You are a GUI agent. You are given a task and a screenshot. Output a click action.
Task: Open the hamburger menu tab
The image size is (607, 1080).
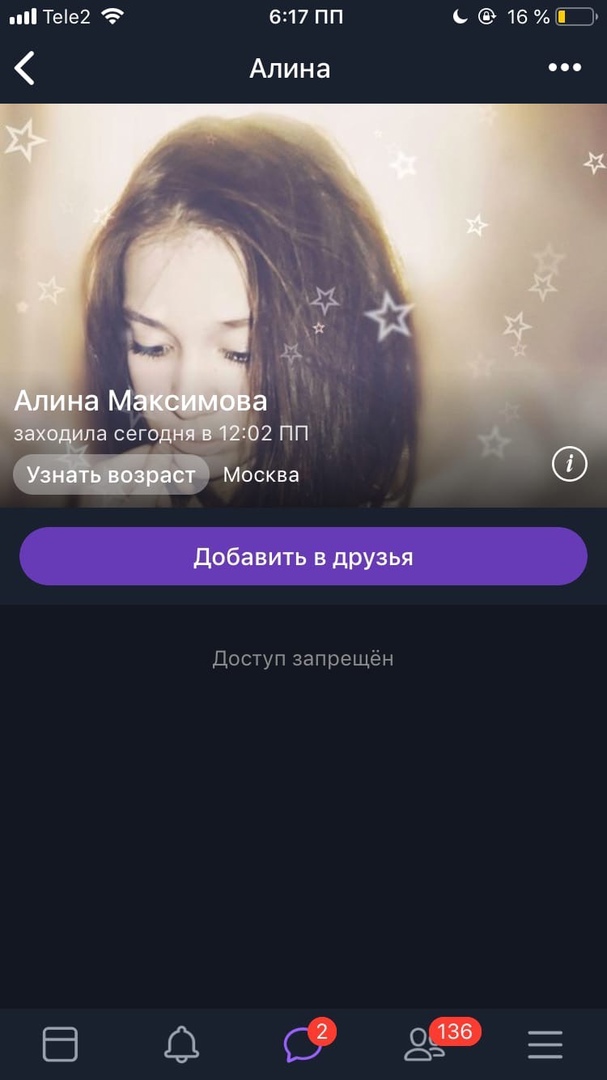545,1045
